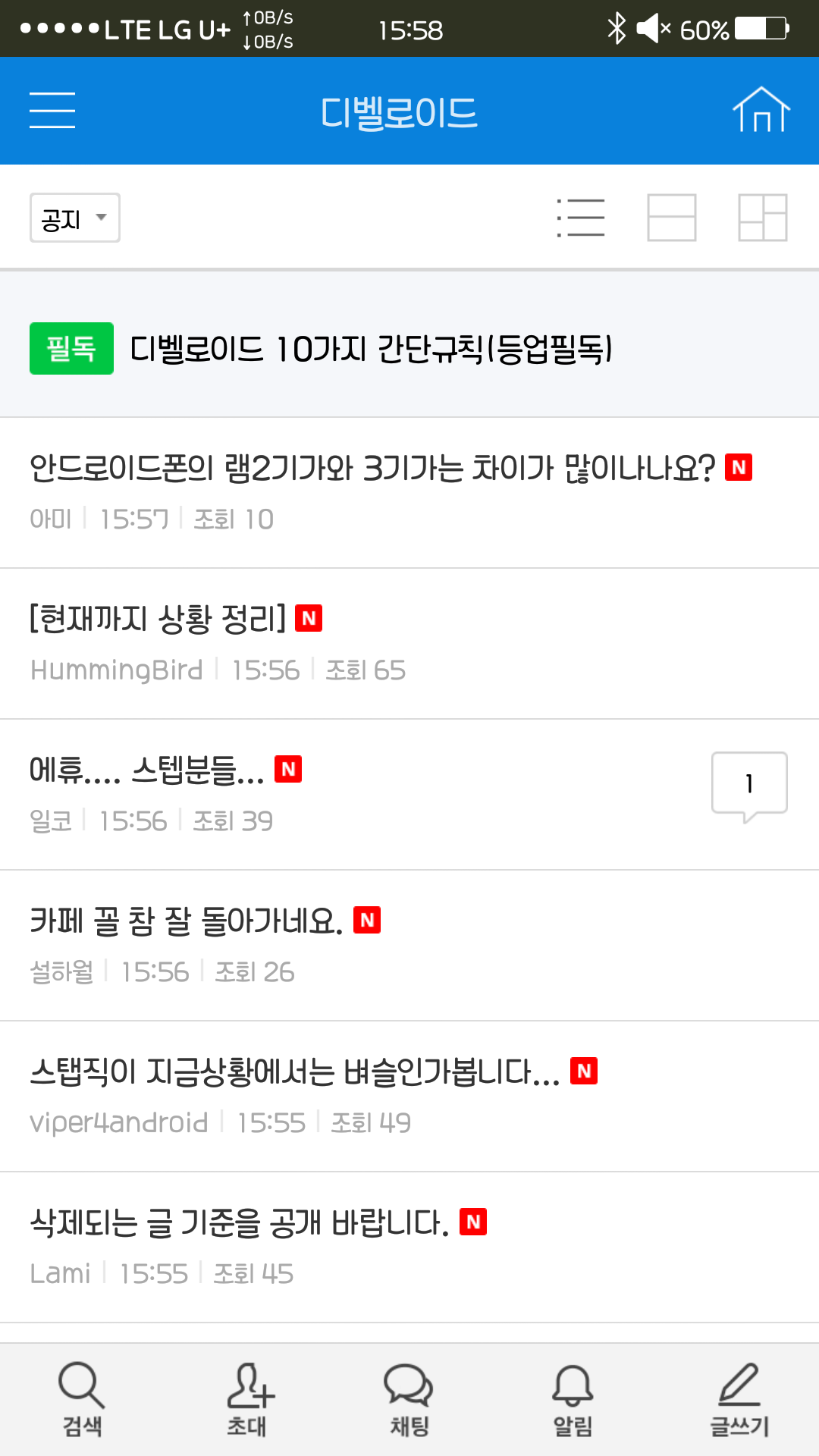819x1456 pixels.
Task: Open the [현재까지 상황 정리] post
Action: tap(159, 620)
